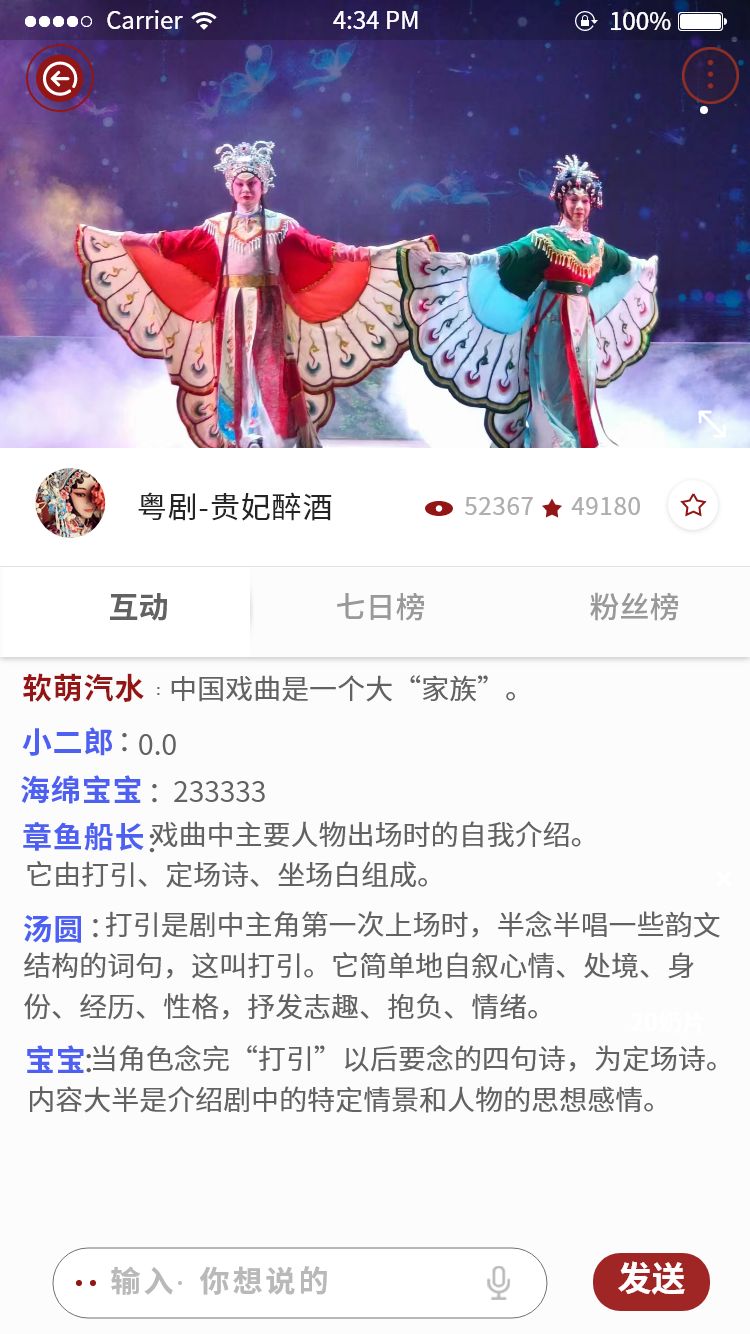Focus the 输入·你想说的 message field
This screenshot has height=1334, width=750.
280,1282
